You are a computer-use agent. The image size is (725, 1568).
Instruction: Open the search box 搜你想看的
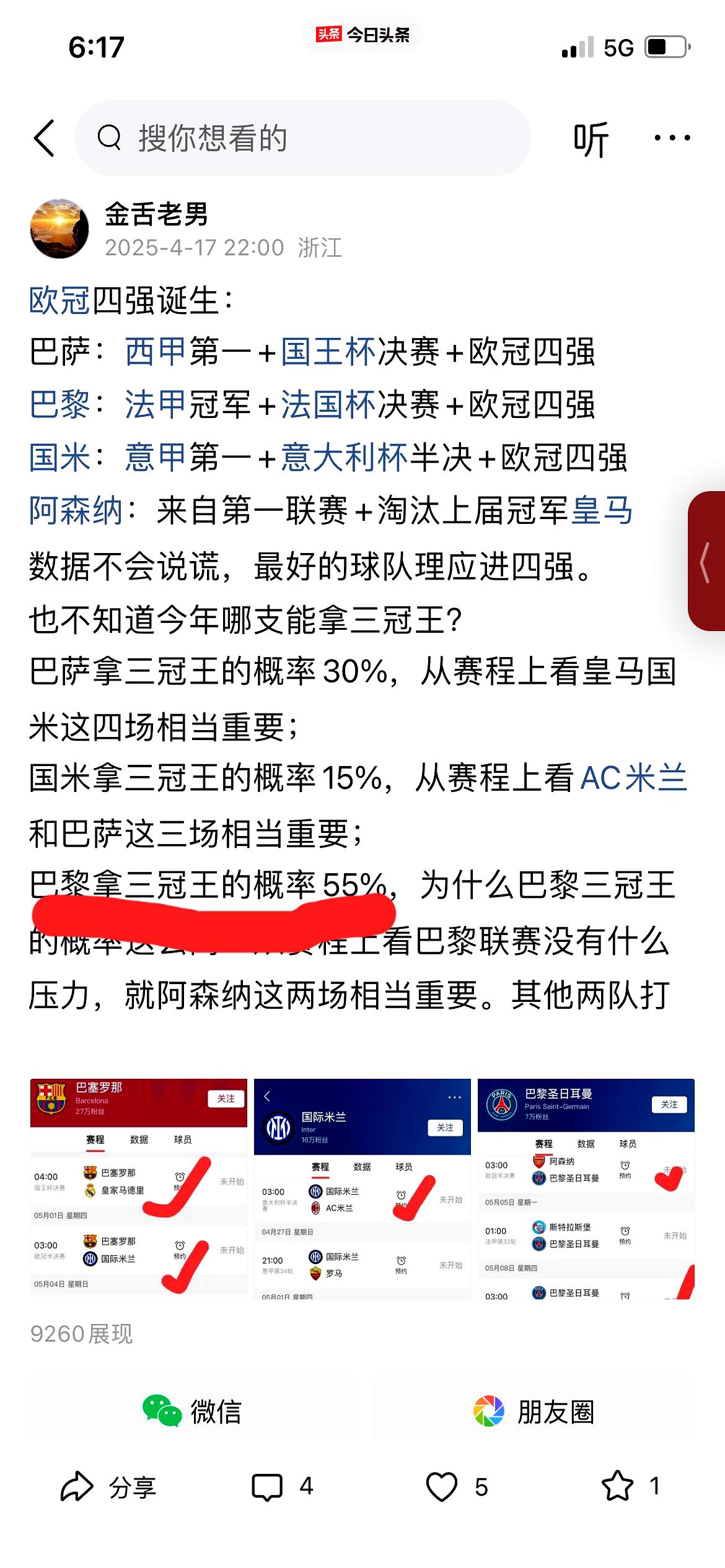click(302, 137)
